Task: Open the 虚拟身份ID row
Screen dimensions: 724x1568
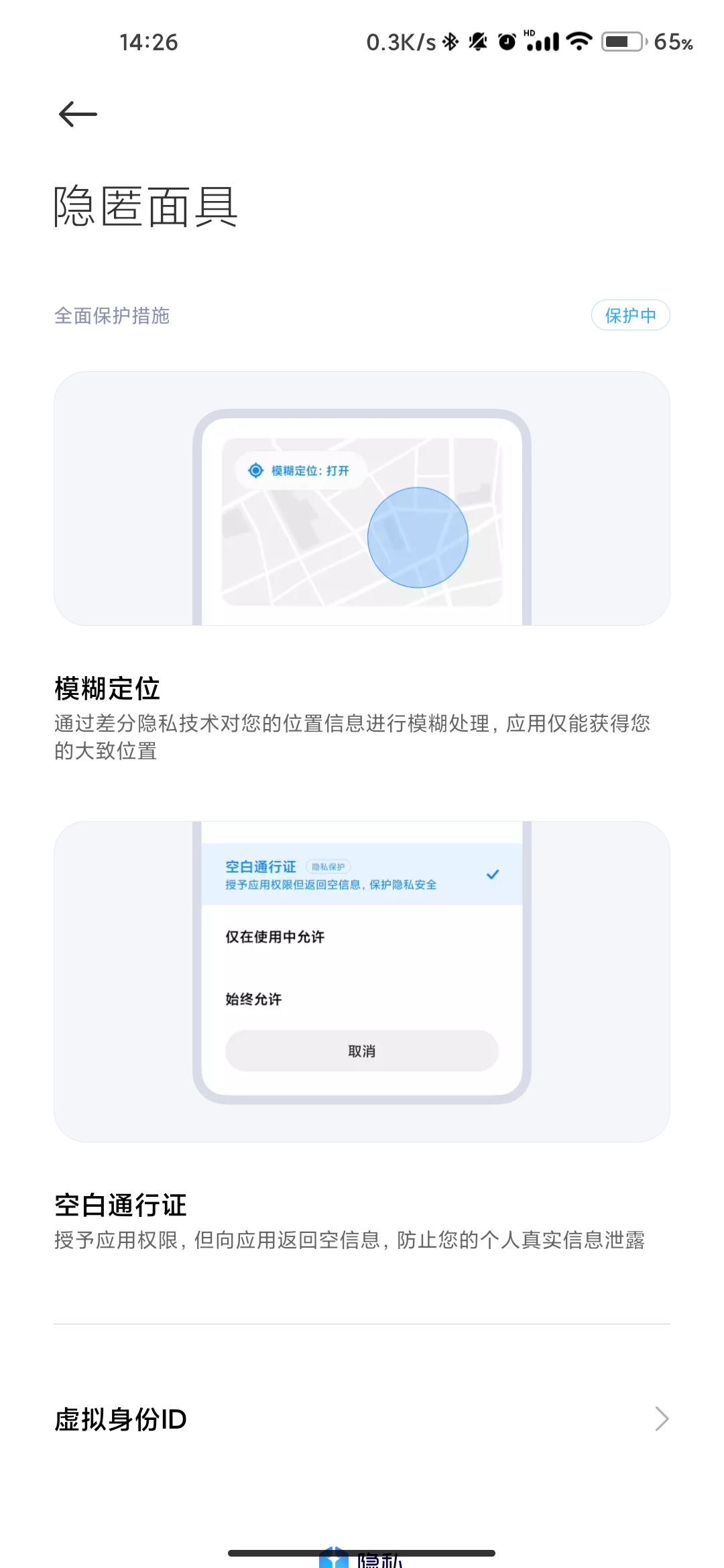Action: 362,1419
